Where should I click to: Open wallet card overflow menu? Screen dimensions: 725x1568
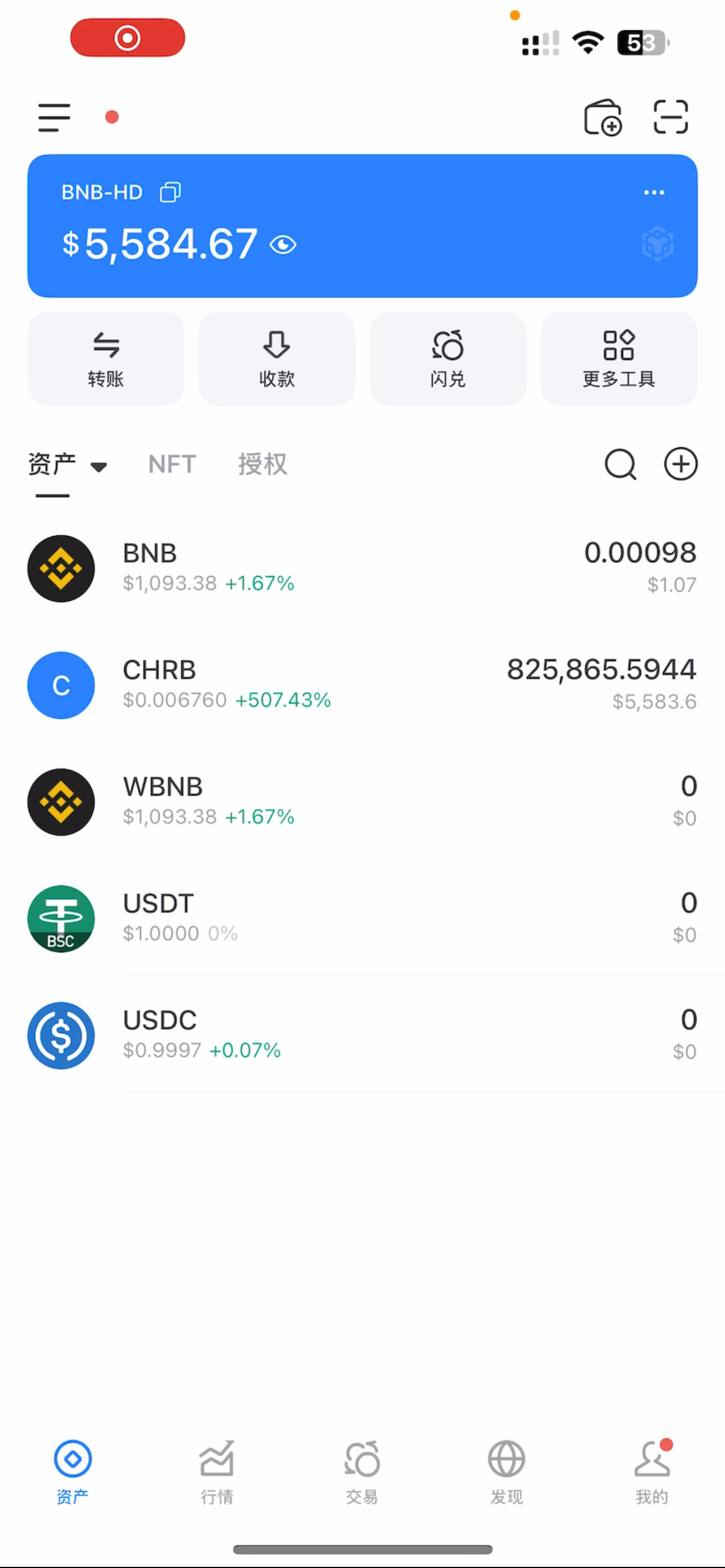point(654,192)
